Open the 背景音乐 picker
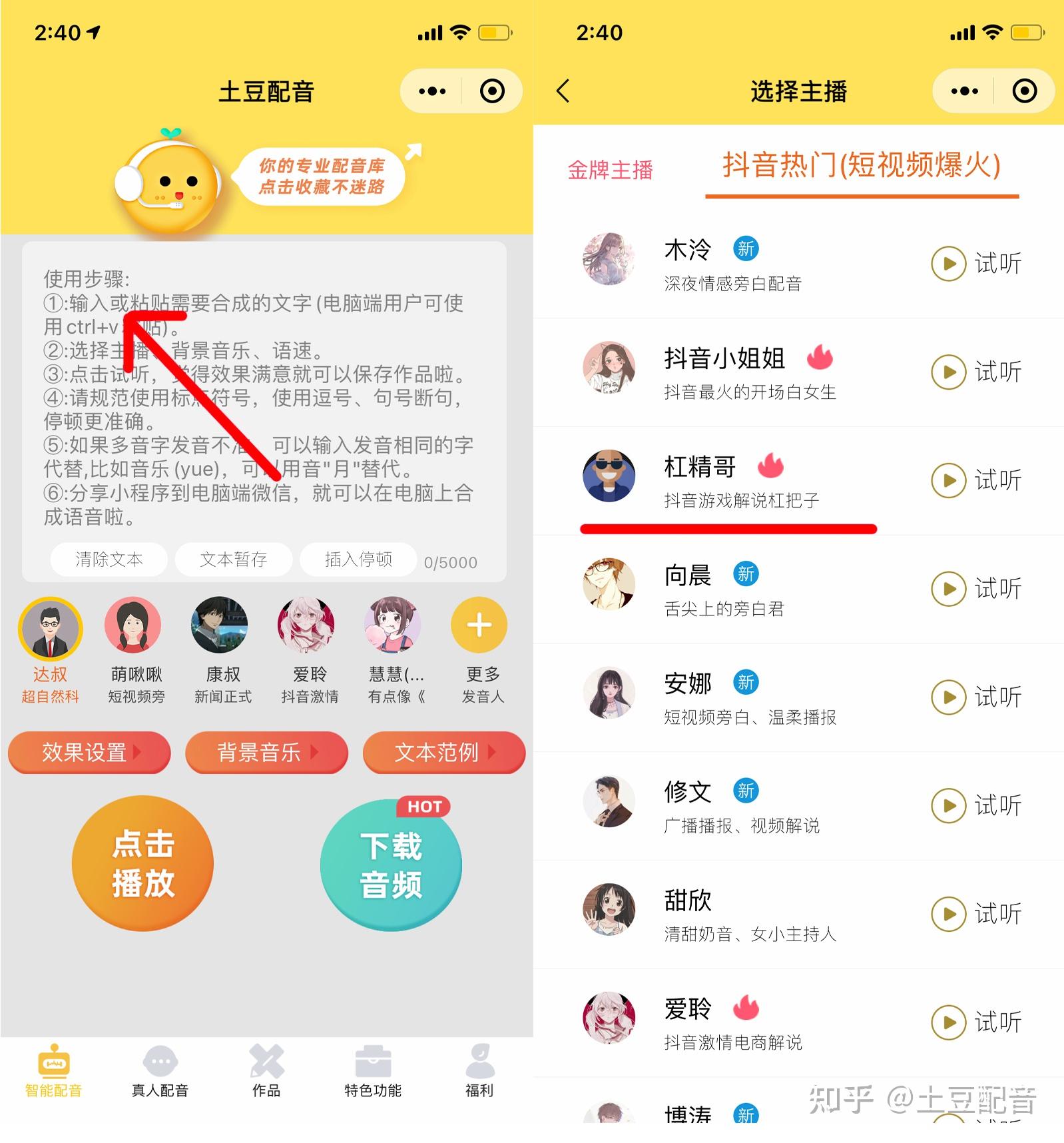1064x1143 pixels. click(266, 753)
